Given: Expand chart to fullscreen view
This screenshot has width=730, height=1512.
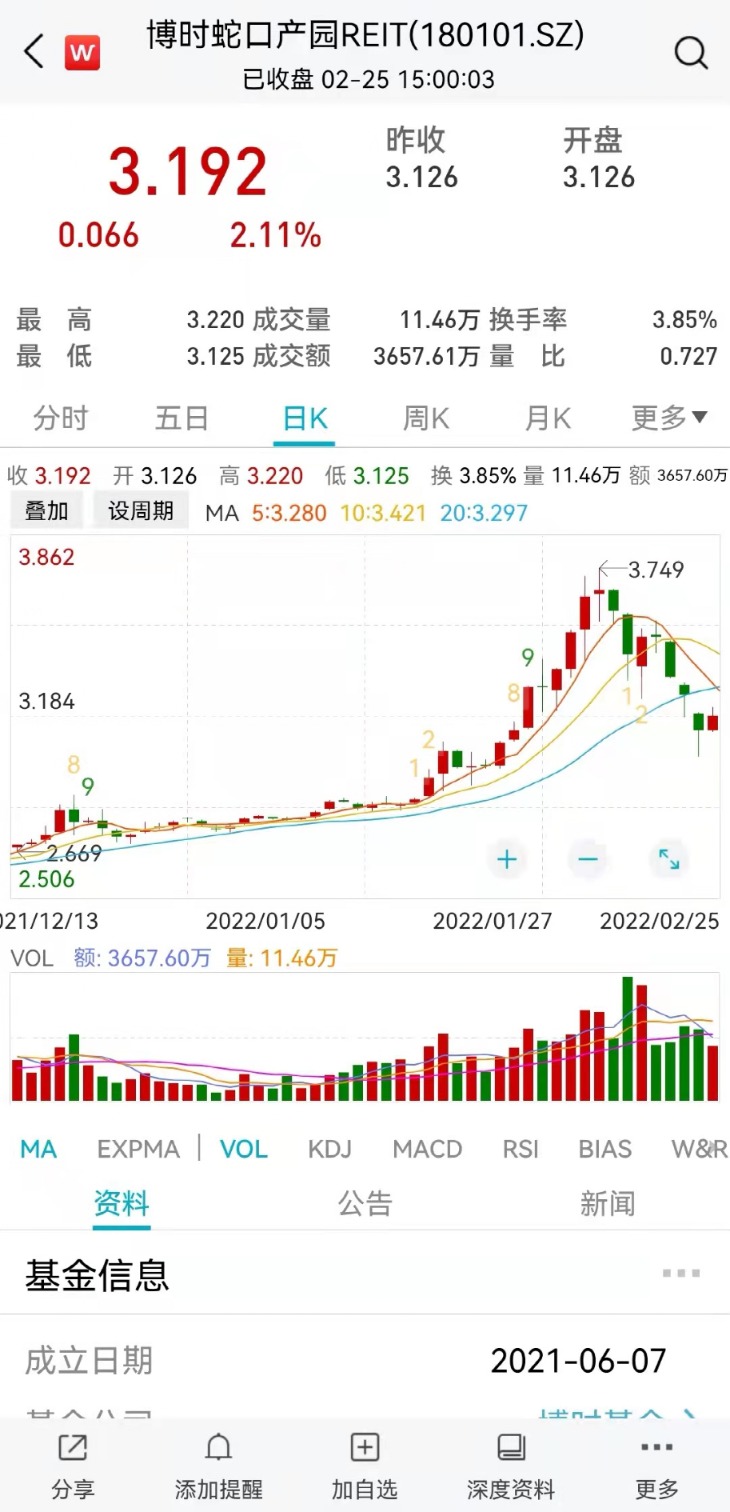Looking at the screenshot, I should [x=668, y=859].
